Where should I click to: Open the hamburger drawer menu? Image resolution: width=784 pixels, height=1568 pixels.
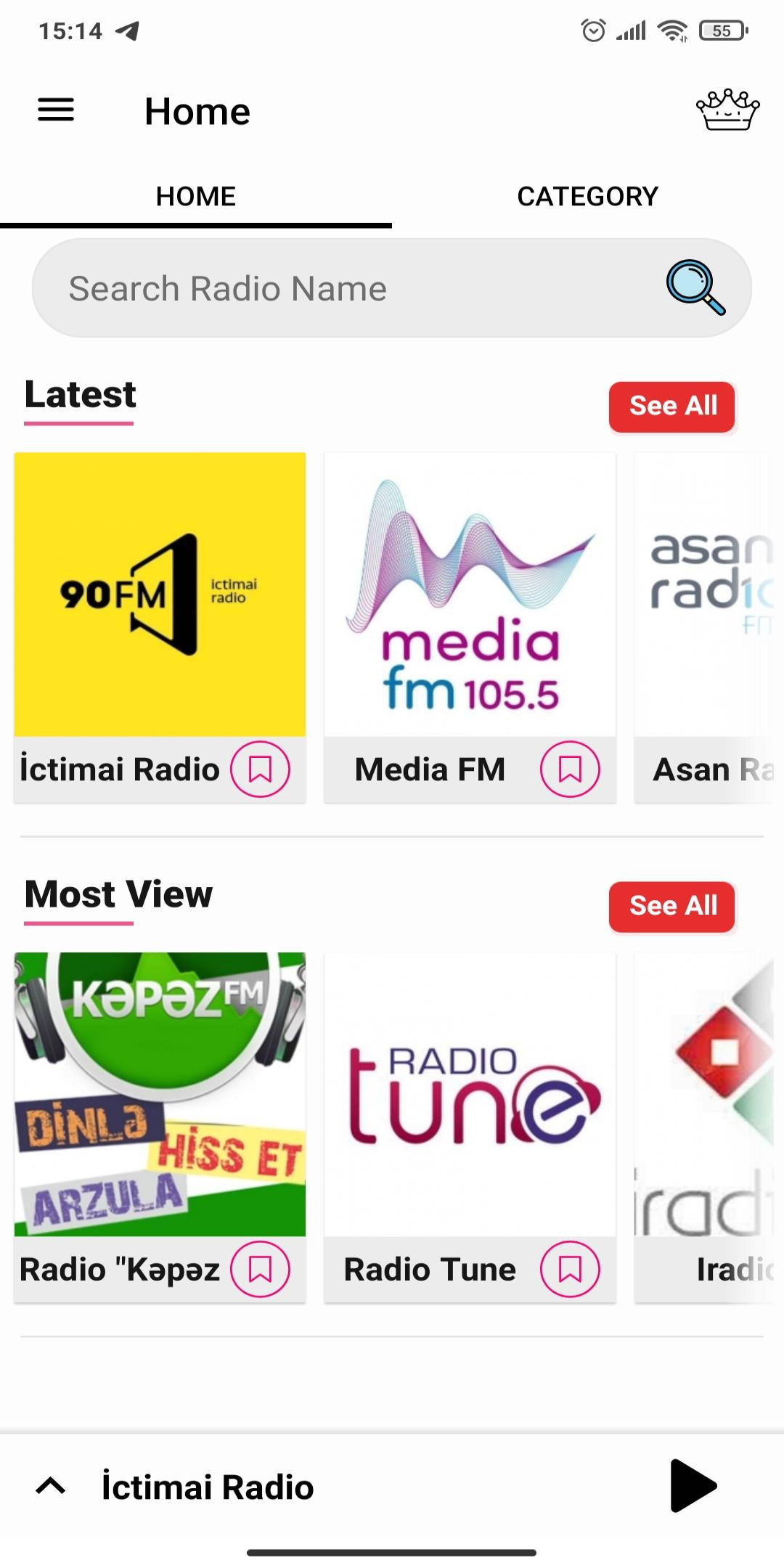pos(56,110)
